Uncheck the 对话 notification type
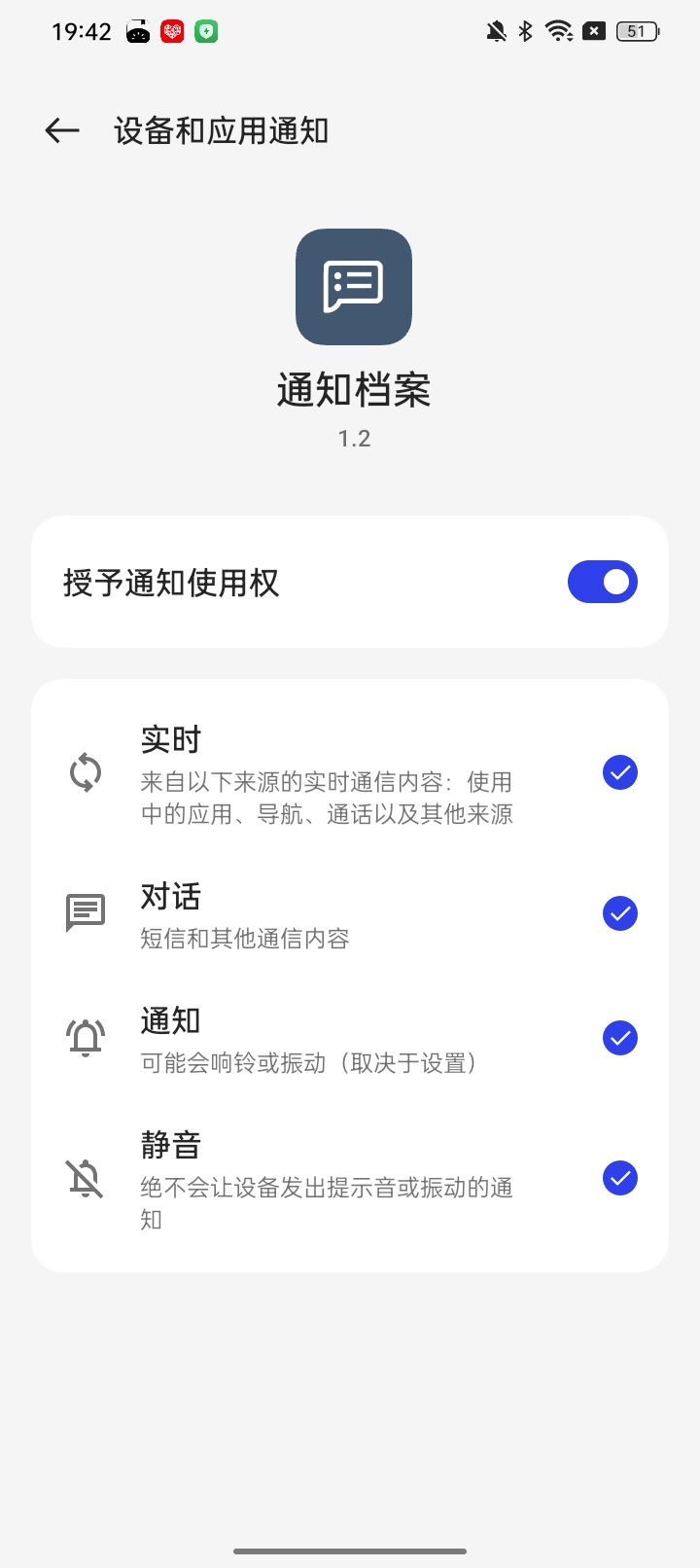700x1568 pixels. click(x=620, y=913)
